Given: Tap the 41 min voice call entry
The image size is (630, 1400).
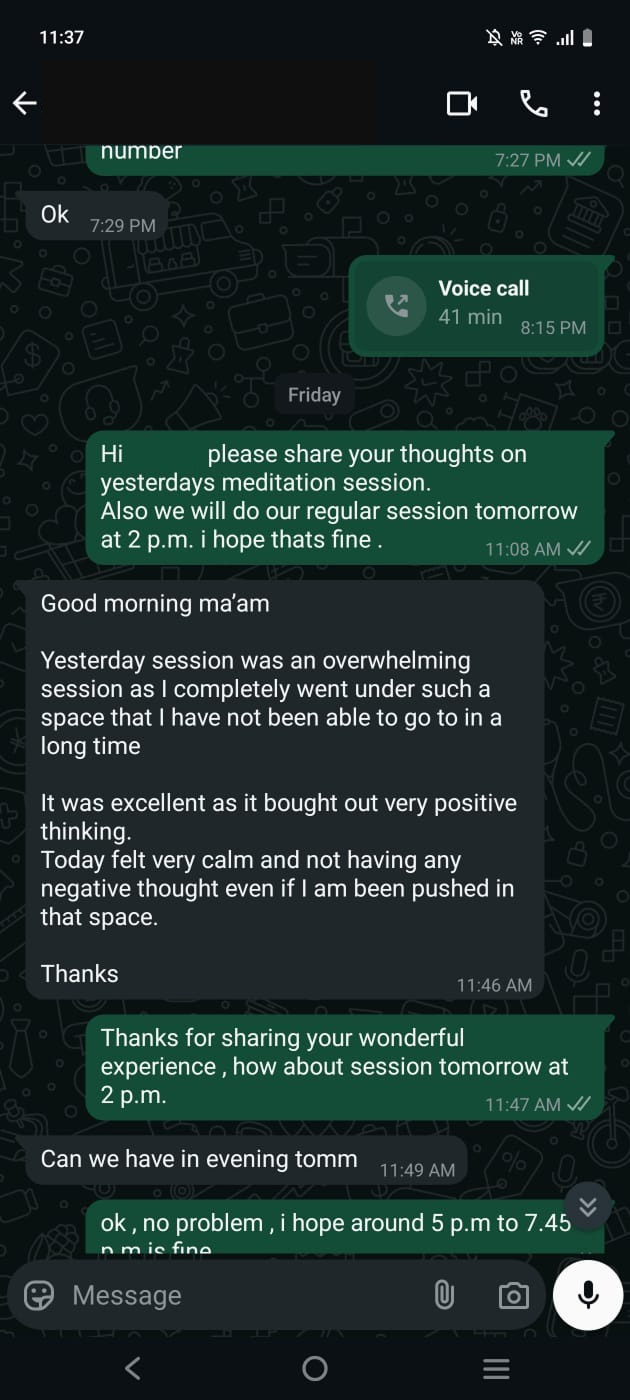Looking at the screenshot, I should (477, 305).
